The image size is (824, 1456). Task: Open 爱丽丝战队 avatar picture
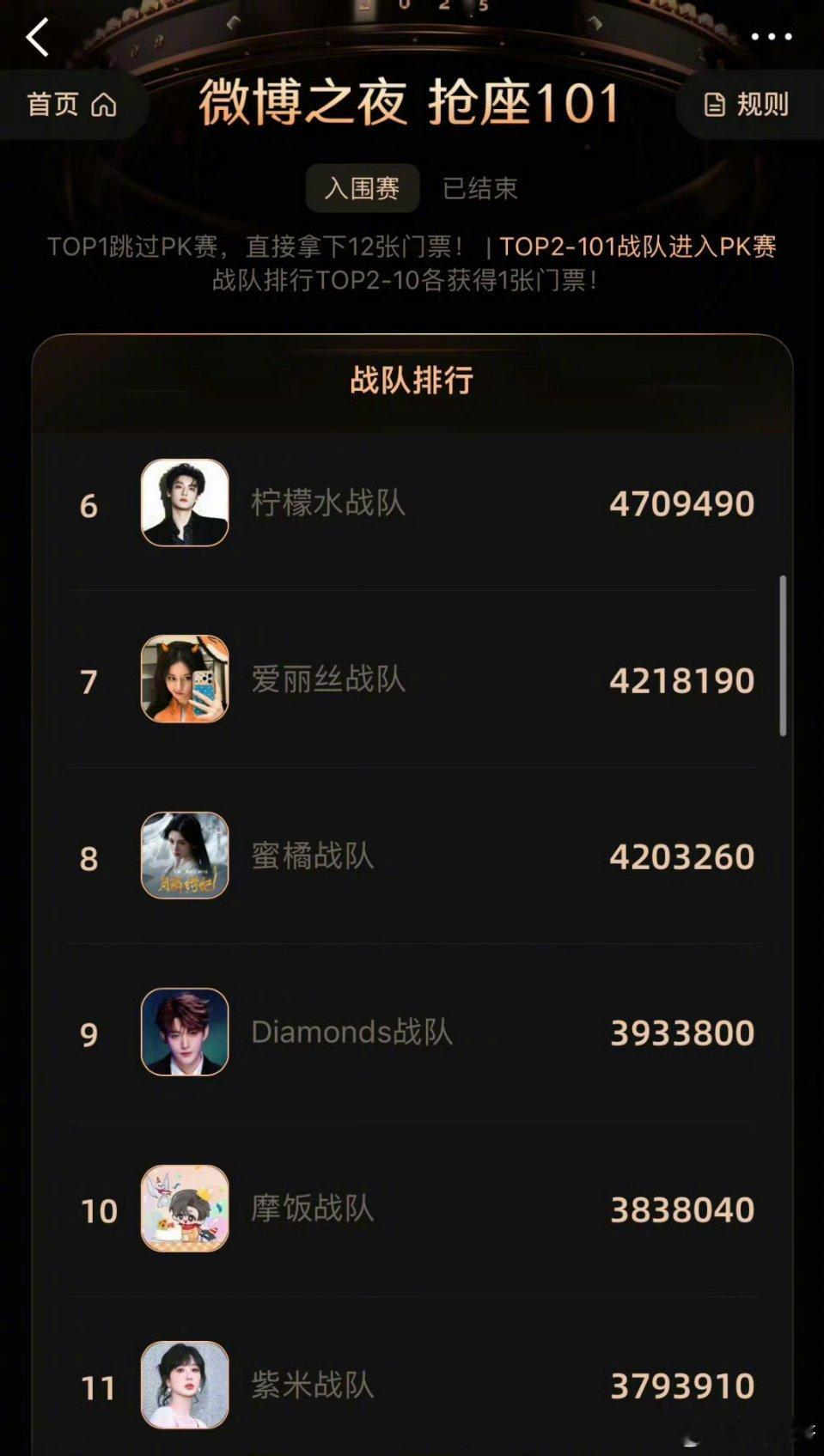183,679
